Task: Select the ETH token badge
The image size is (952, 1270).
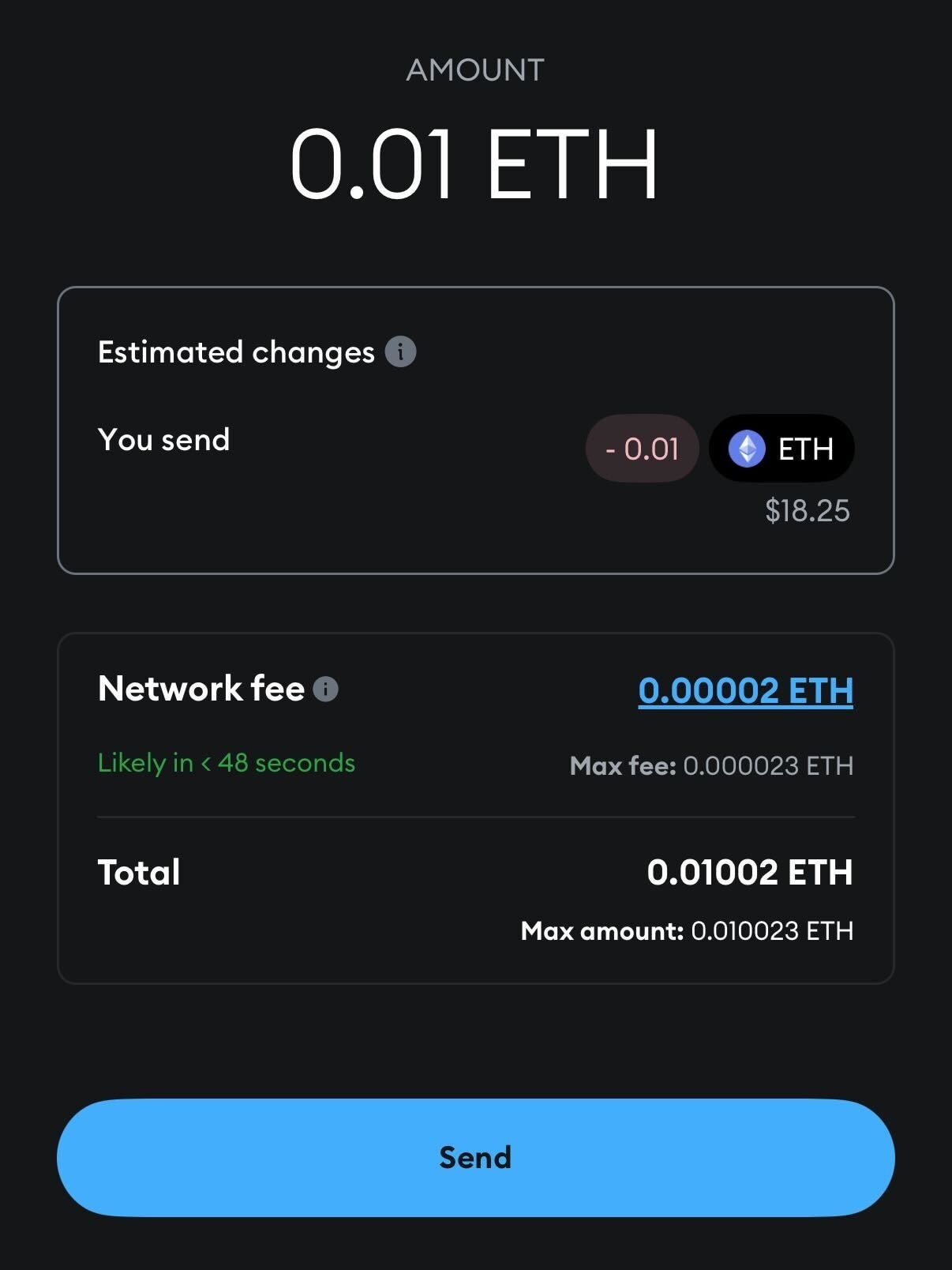Action: tap(782, 449)
